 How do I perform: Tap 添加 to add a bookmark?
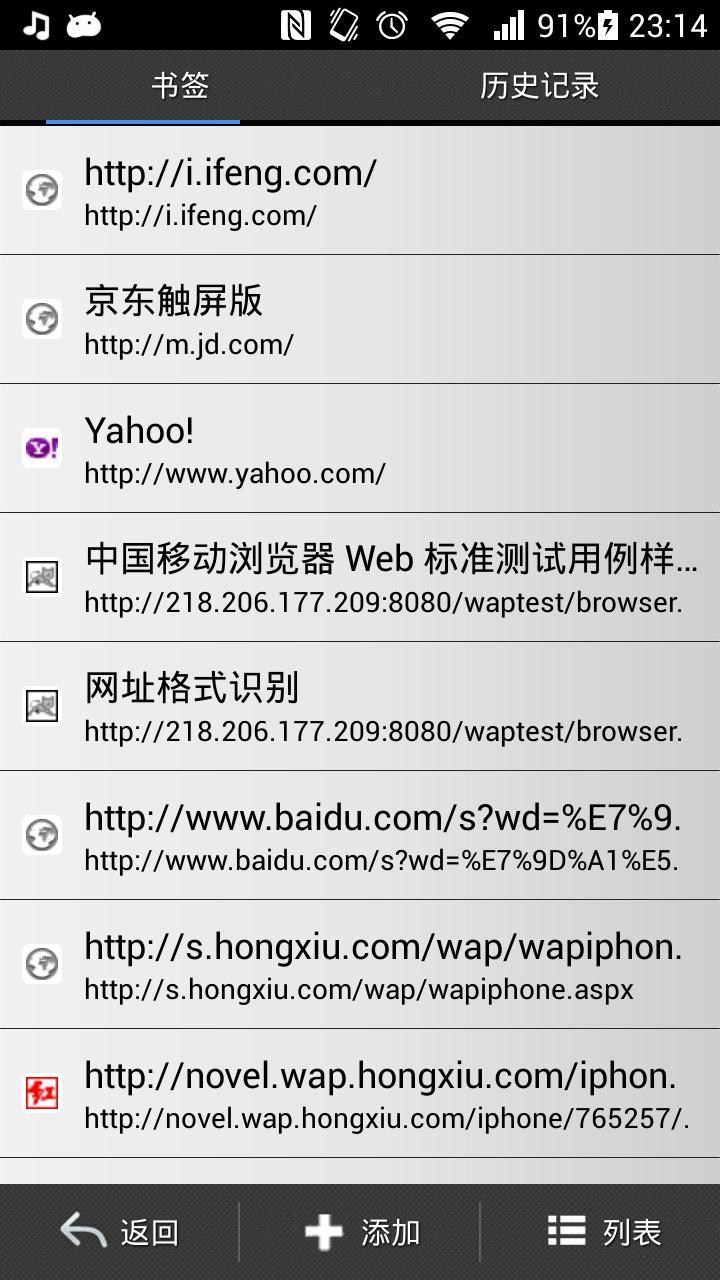pyautogui.click(x=360, y=1232)
